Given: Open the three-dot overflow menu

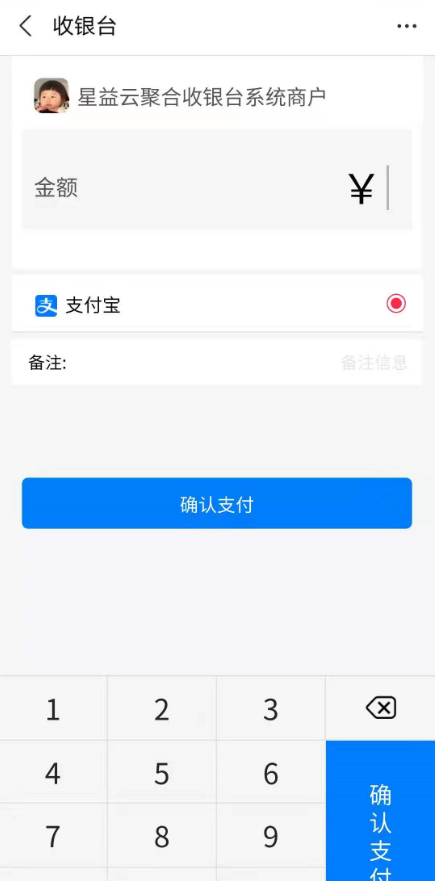Looking at the screenshot, I should (x=406, y=26).
